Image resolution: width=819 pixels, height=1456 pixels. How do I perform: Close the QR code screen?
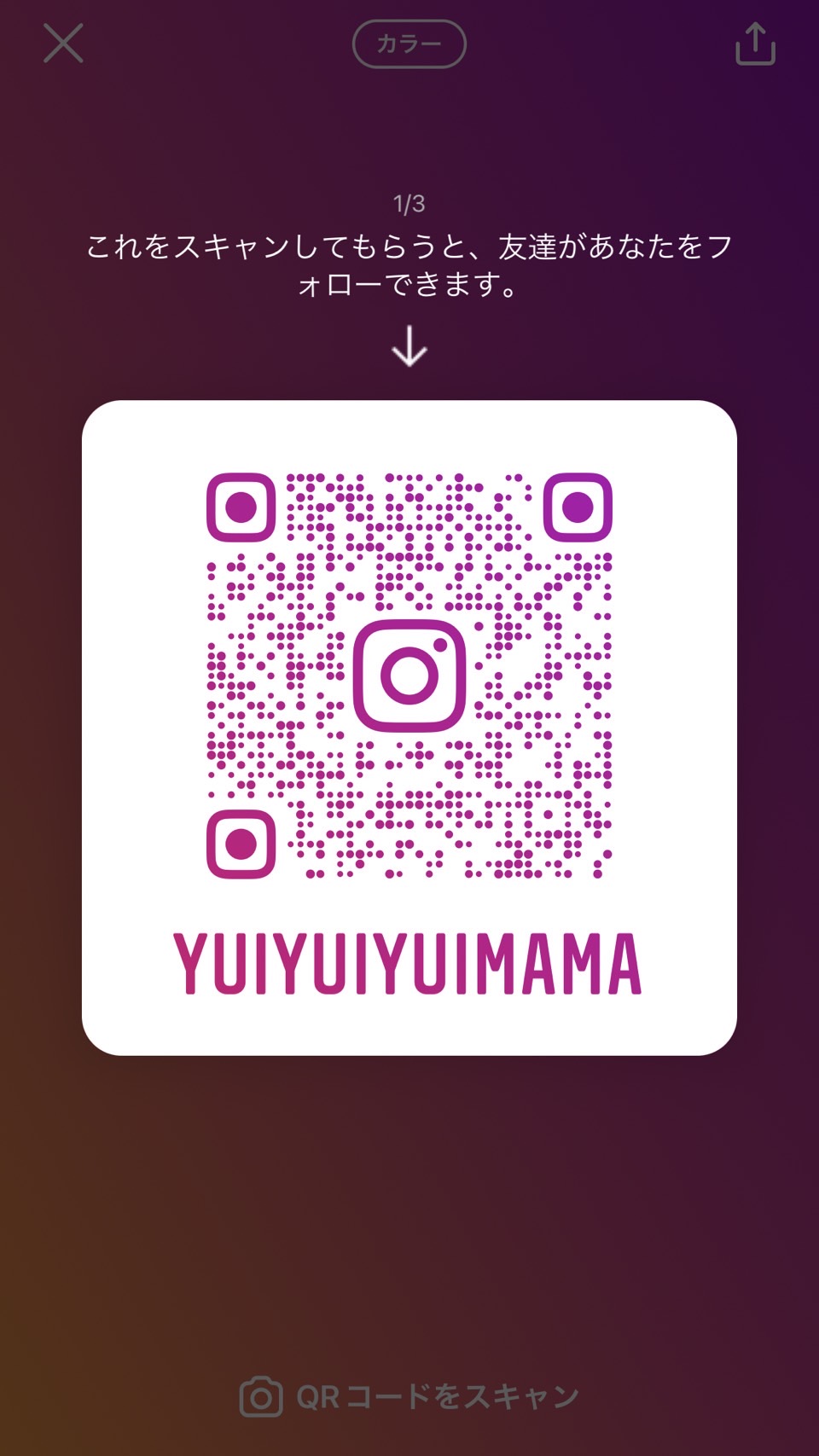tap(63, 44)
